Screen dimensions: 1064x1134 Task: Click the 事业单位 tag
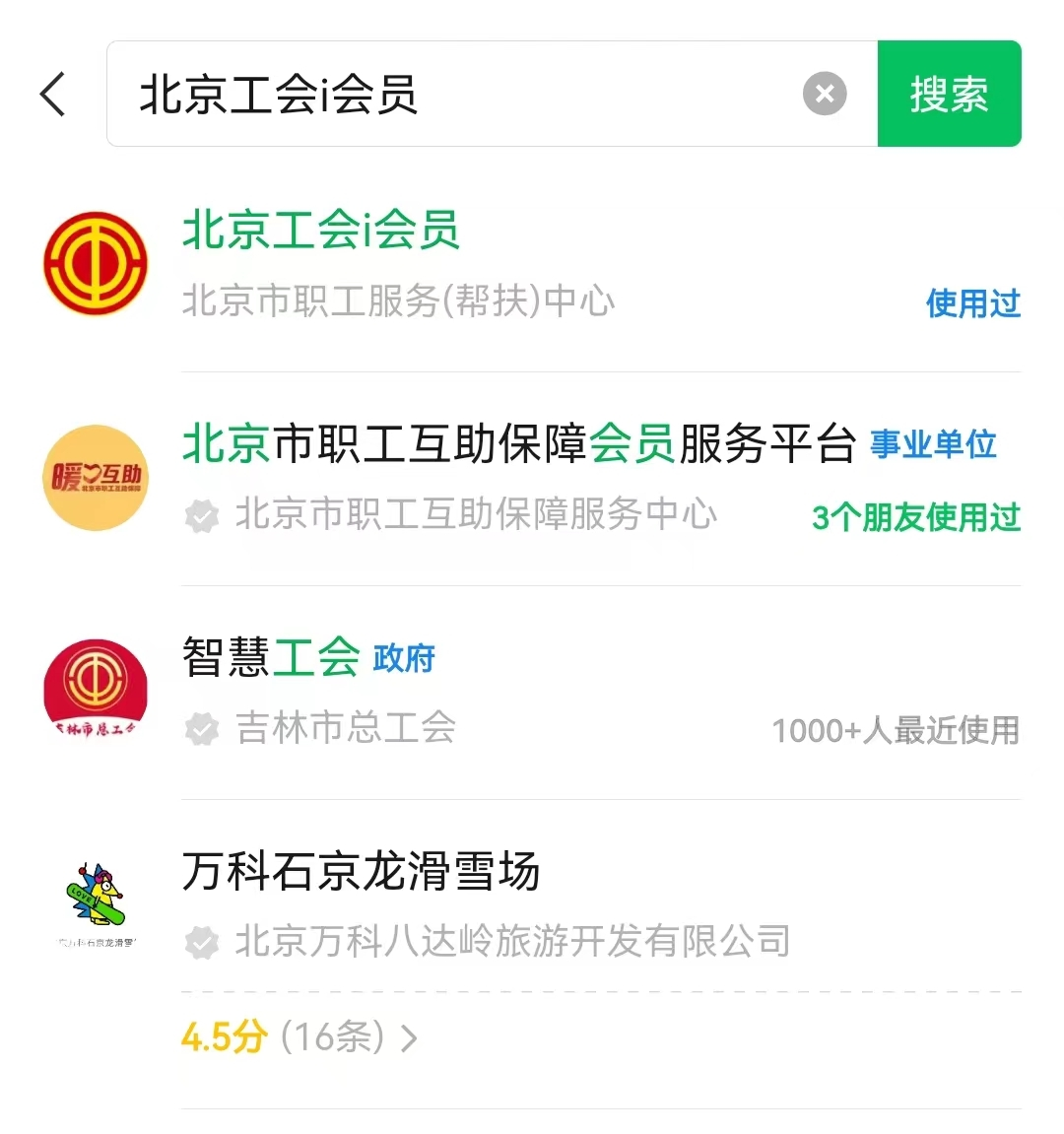click(932, 443)
